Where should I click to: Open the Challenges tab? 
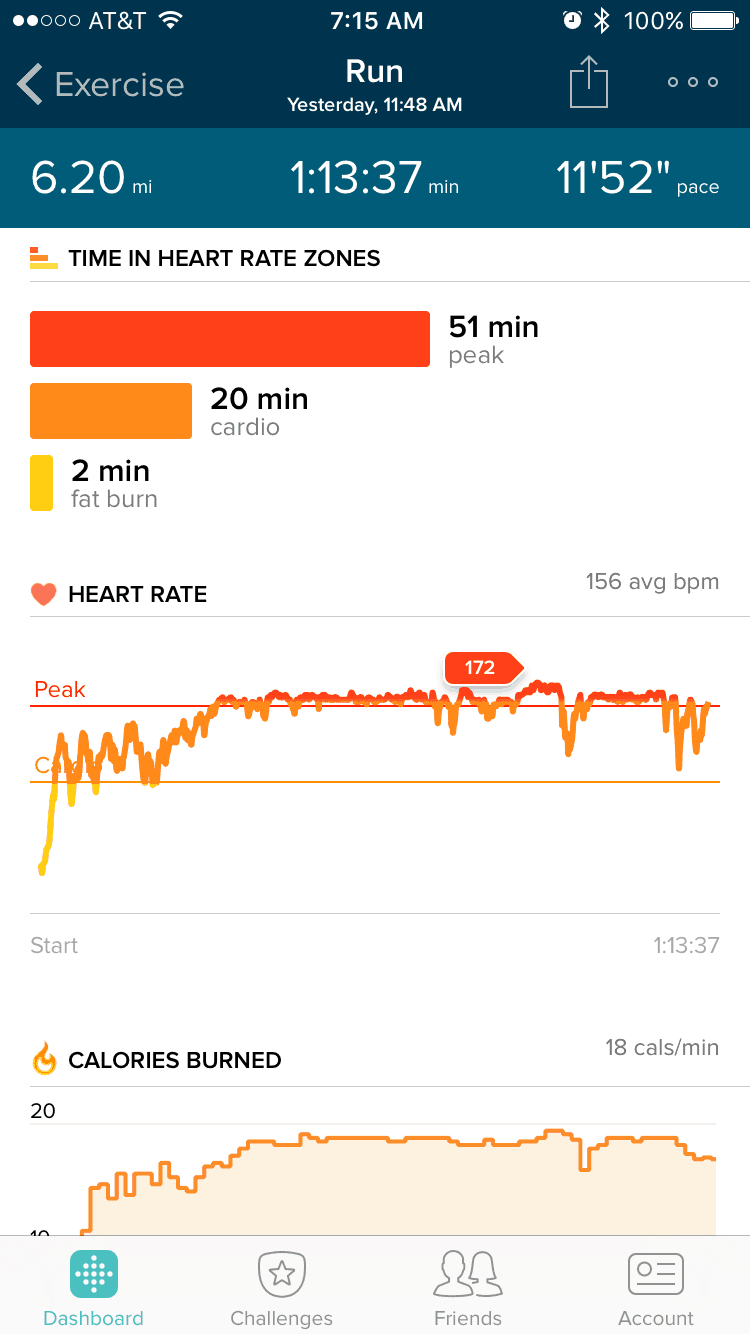281,1290
